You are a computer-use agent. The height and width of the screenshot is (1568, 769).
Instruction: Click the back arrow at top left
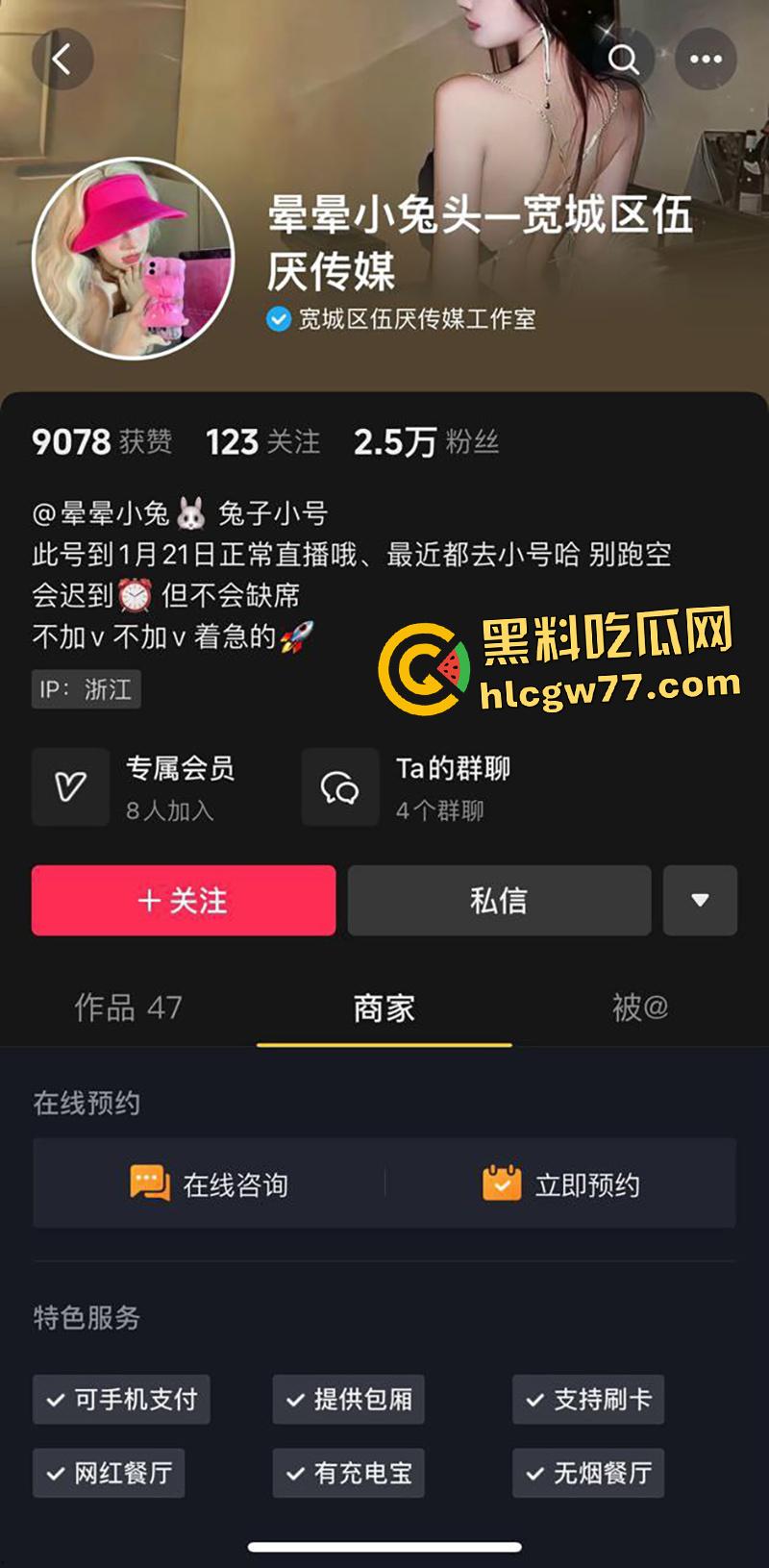click(63, 59)
